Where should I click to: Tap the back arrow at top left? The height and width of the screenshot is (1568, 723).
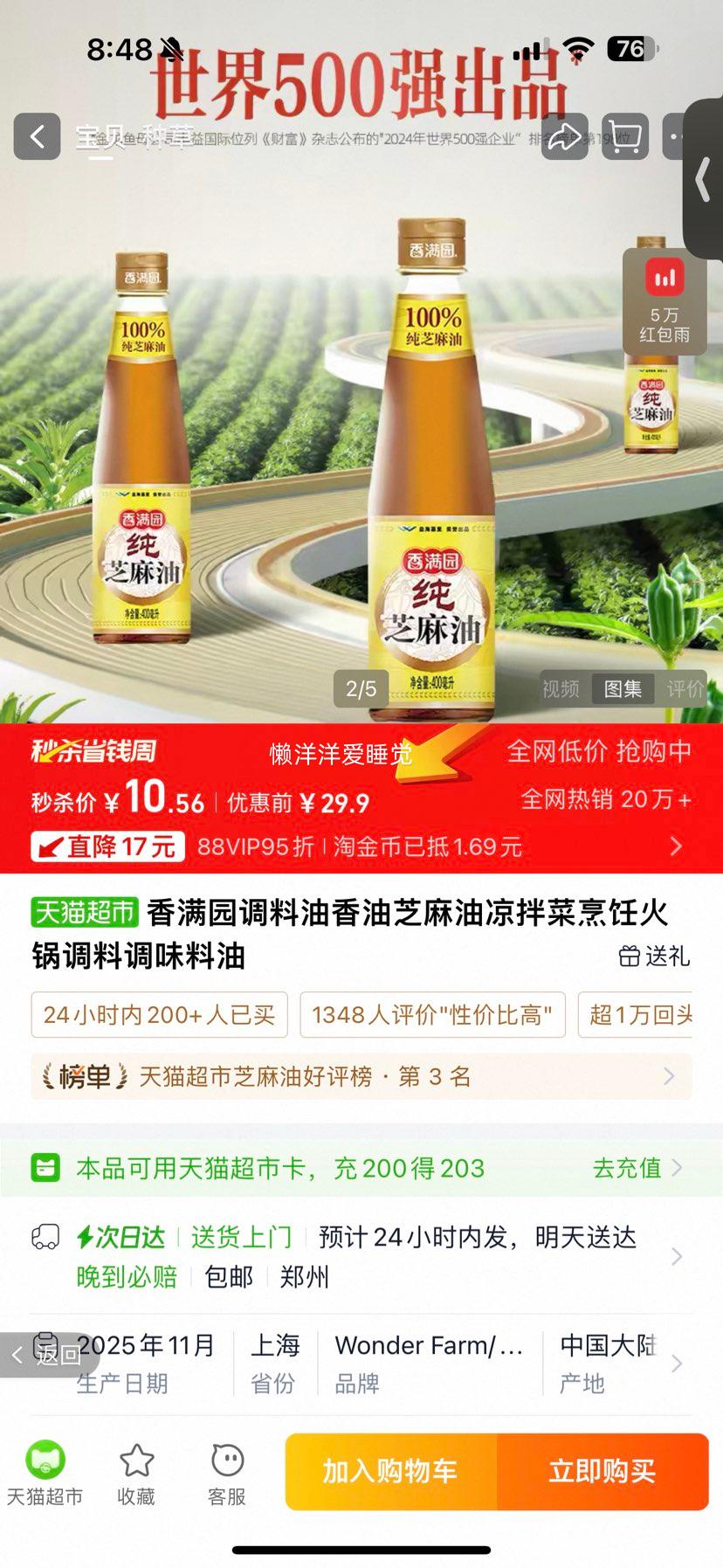(37, 137)
